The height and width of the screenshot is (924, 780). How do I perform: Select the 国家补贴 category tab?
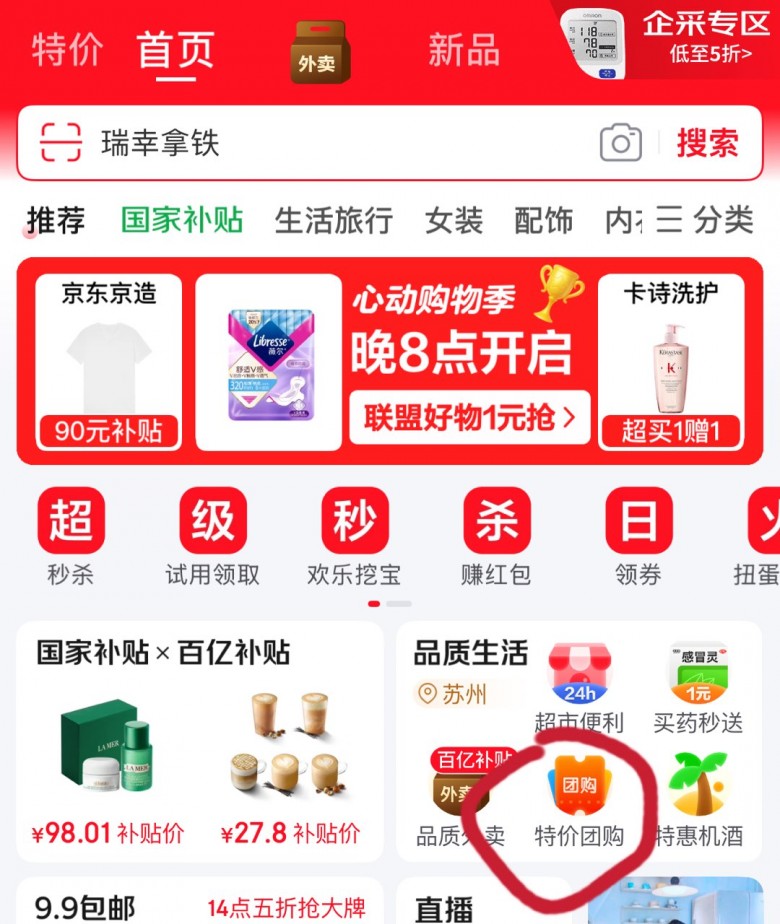[182, 220]
